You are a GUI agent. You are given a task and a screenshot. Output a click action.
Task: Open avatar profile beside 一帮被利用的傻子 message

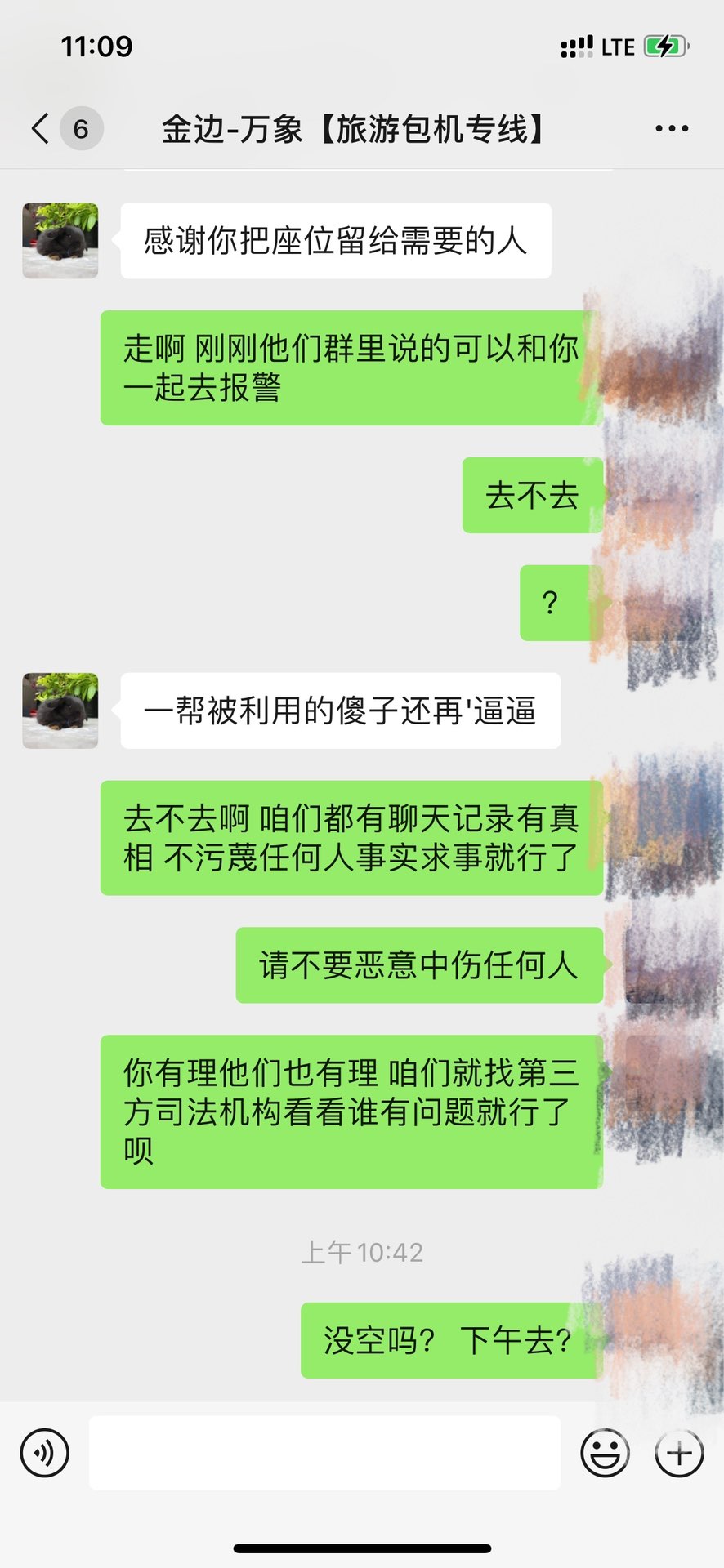tap(60, 710)
